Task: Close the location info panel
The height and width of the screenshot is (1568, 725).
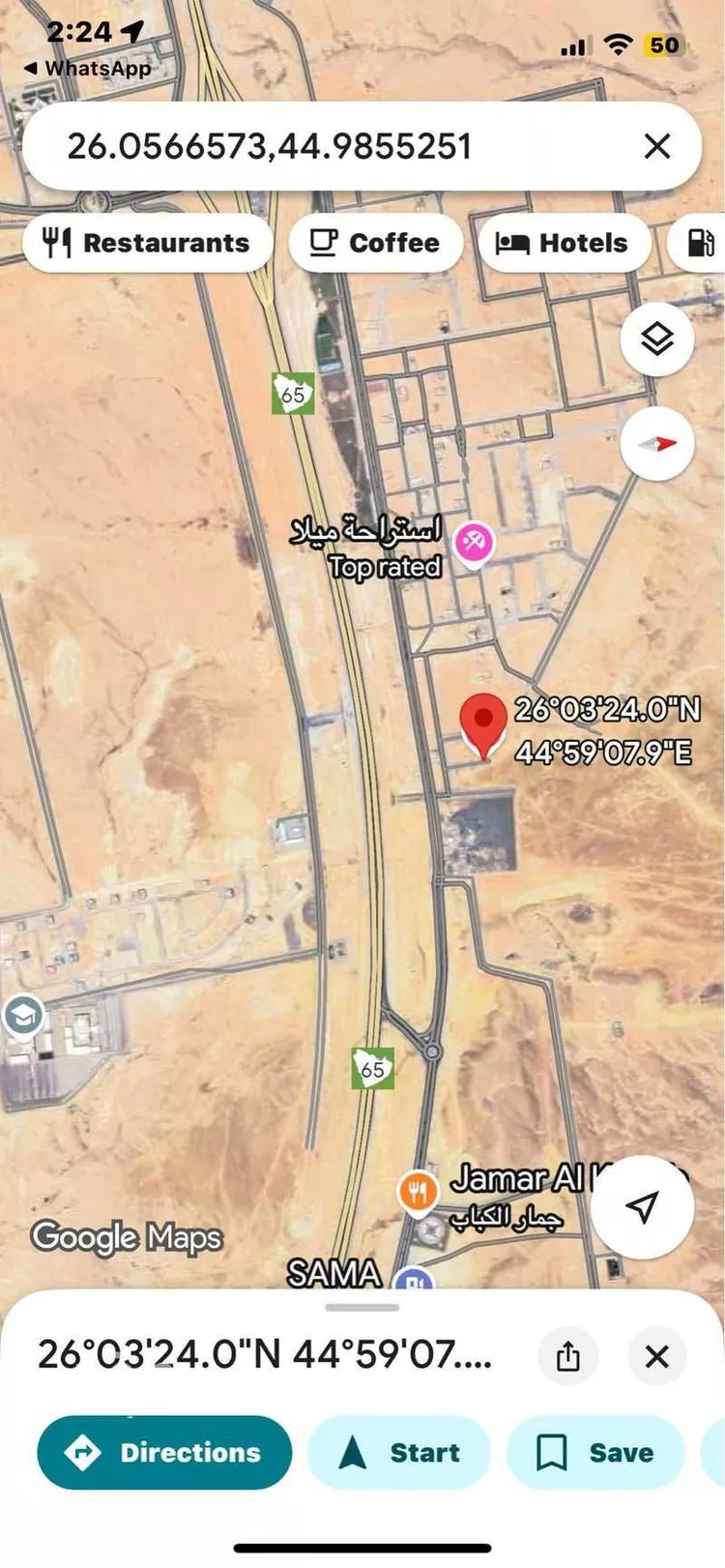Action: [x=657, y=1356]
